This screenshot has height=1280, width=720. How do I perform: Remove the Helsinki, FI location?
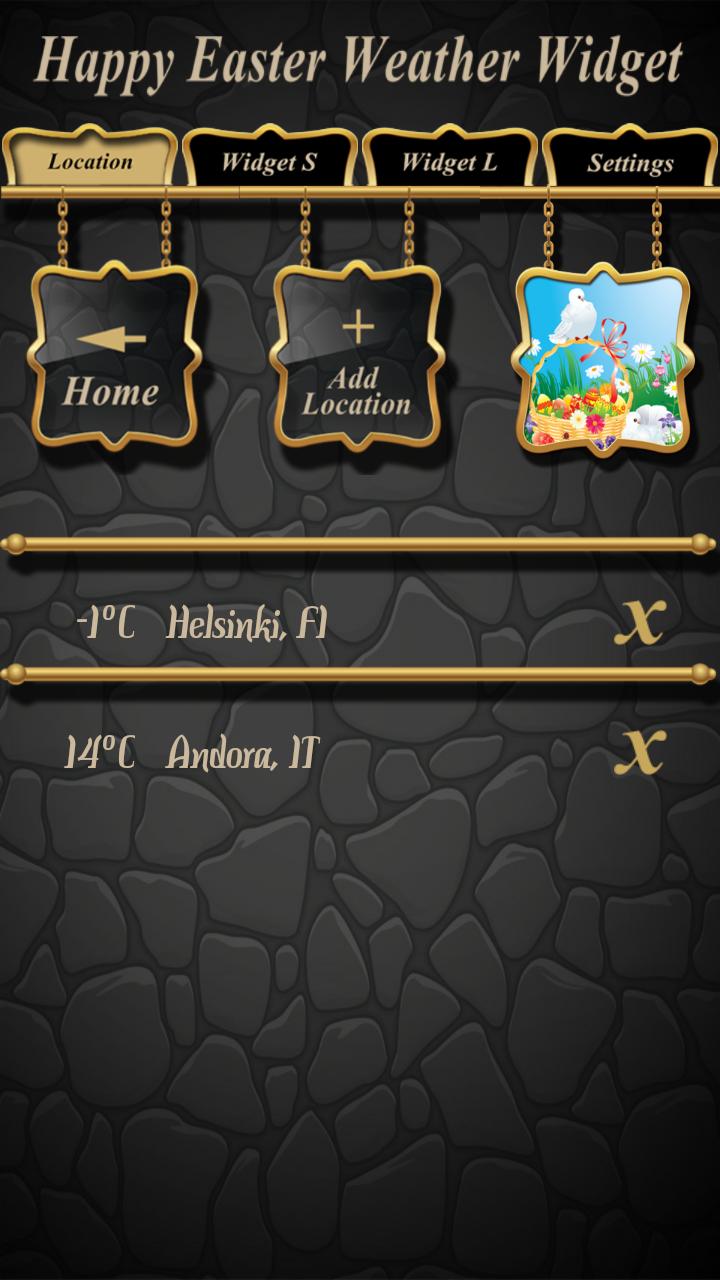coord(639,621)
